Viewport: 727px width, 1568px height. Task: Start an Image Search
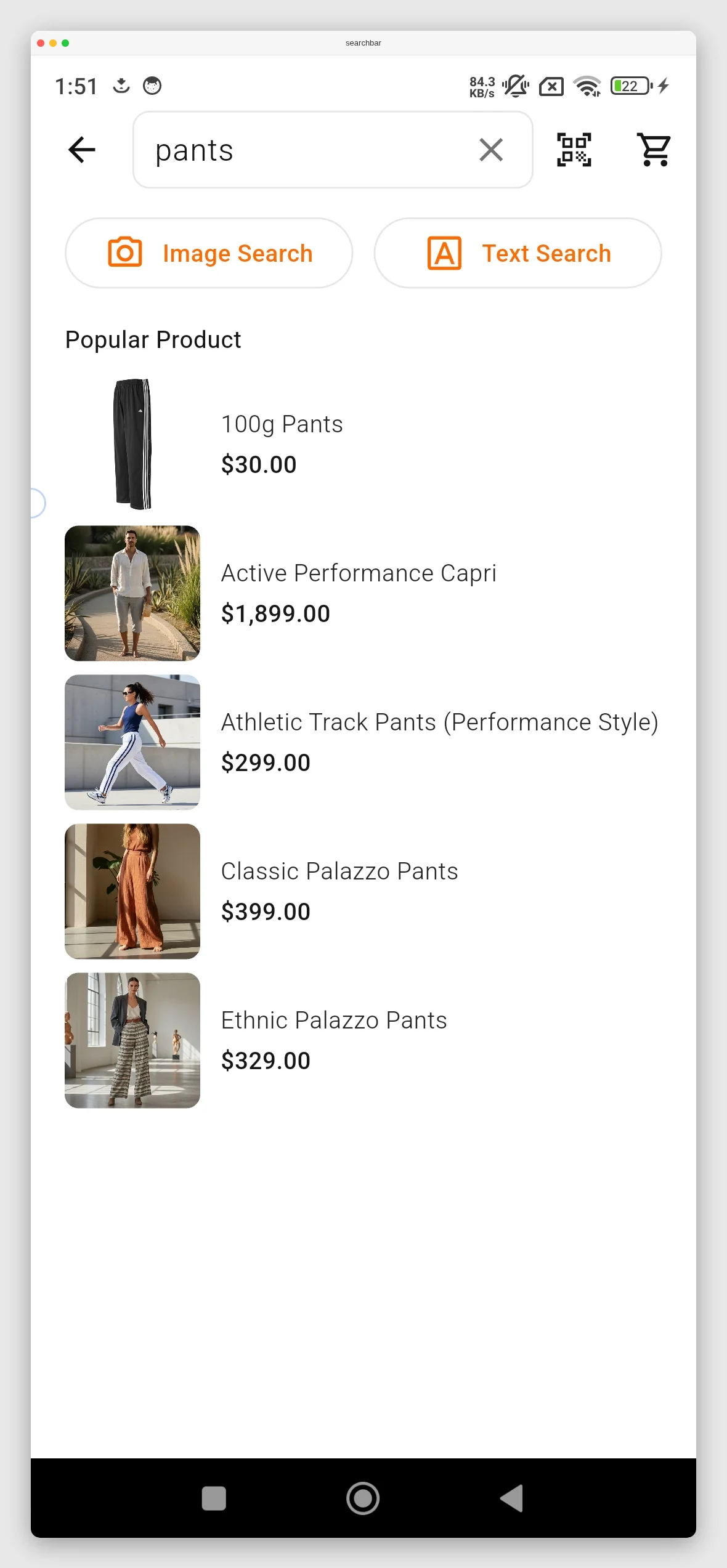[208, 253]
